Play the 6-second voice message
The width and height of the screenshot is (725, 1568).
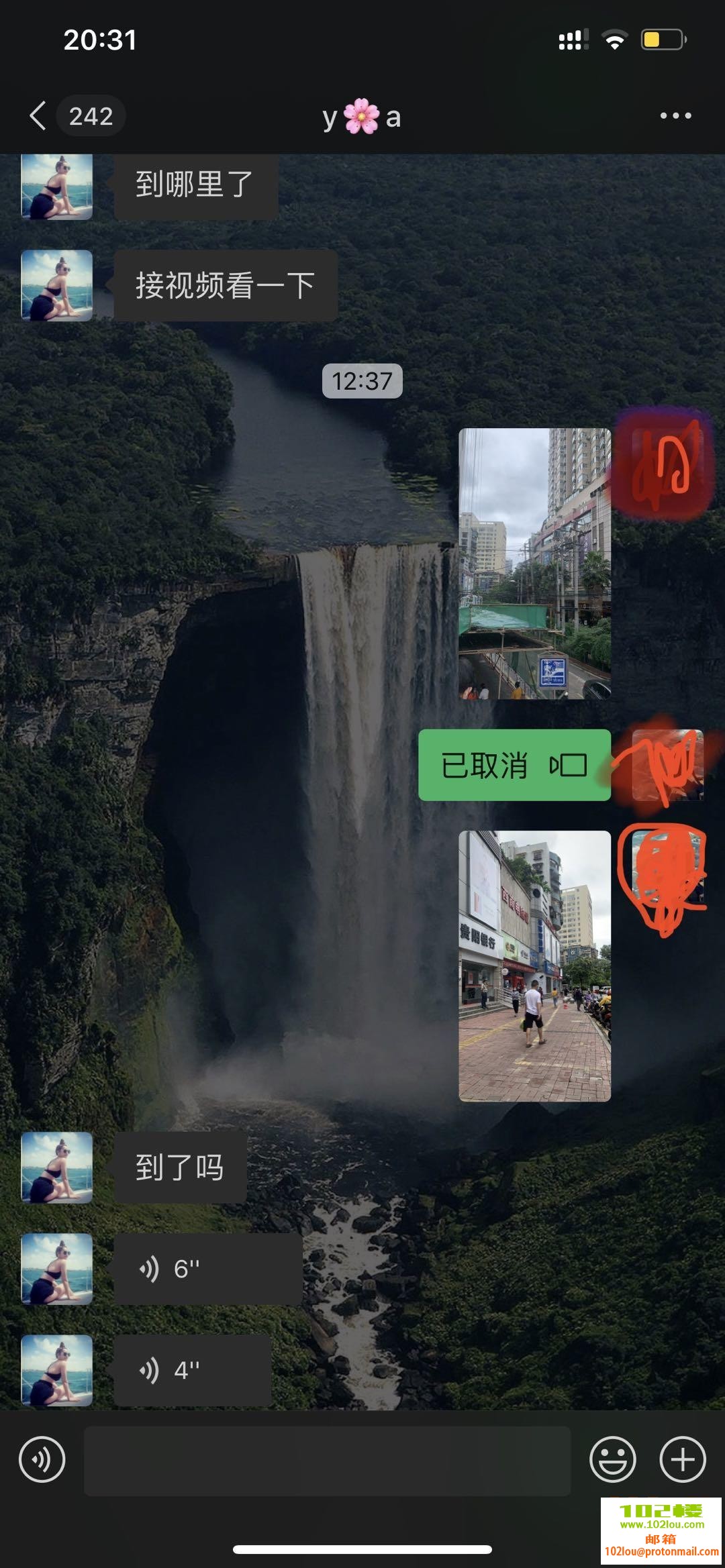(x=207, y=1269)
